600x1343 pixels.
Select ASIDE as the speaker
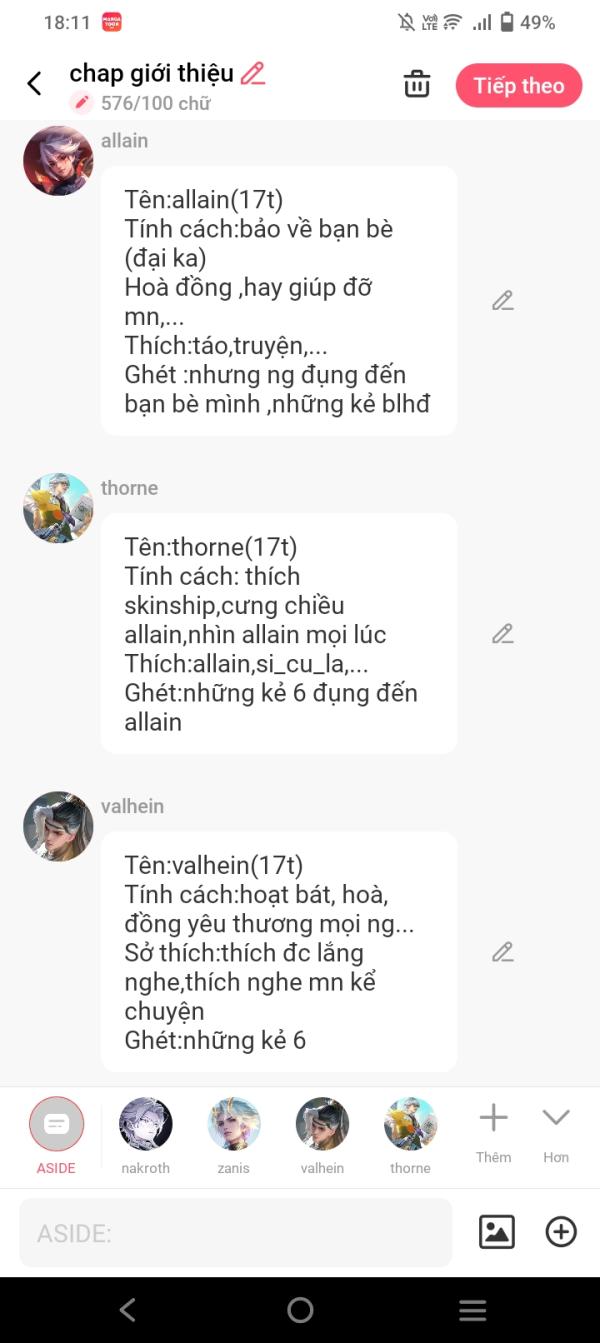56,1133
